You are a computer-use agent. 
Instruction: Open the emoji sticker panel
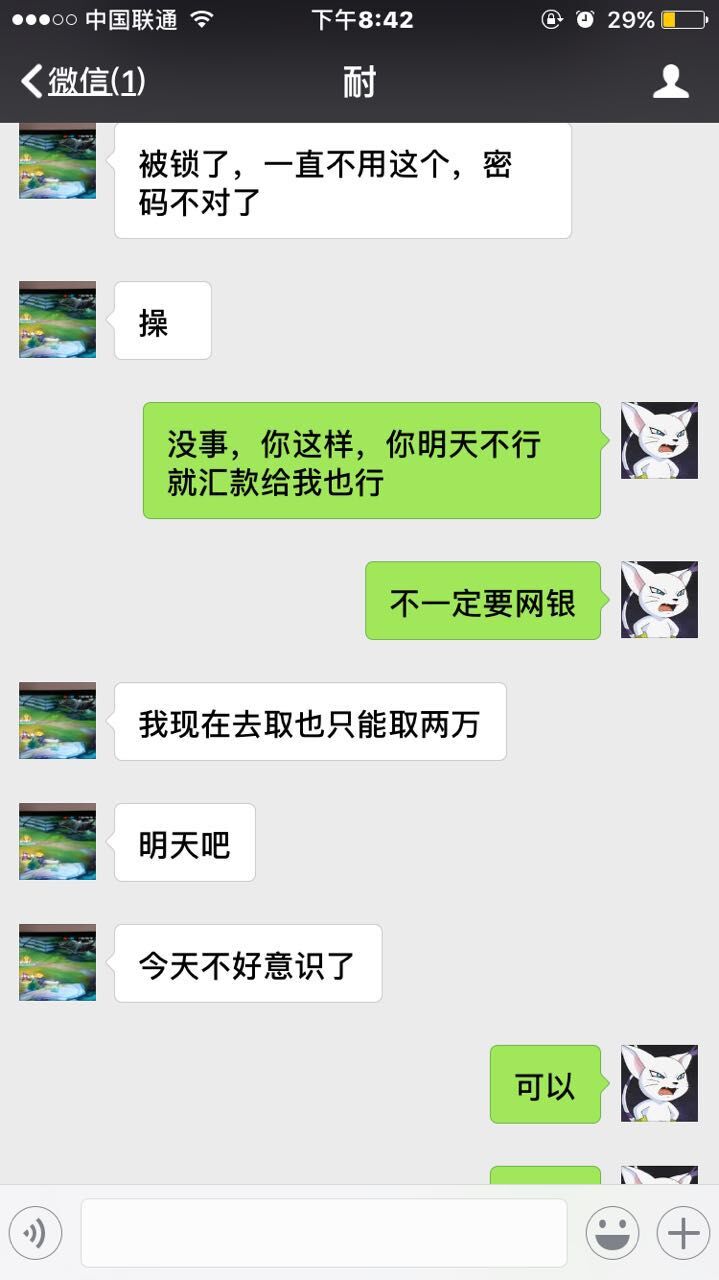click(x=612, y=1233)
